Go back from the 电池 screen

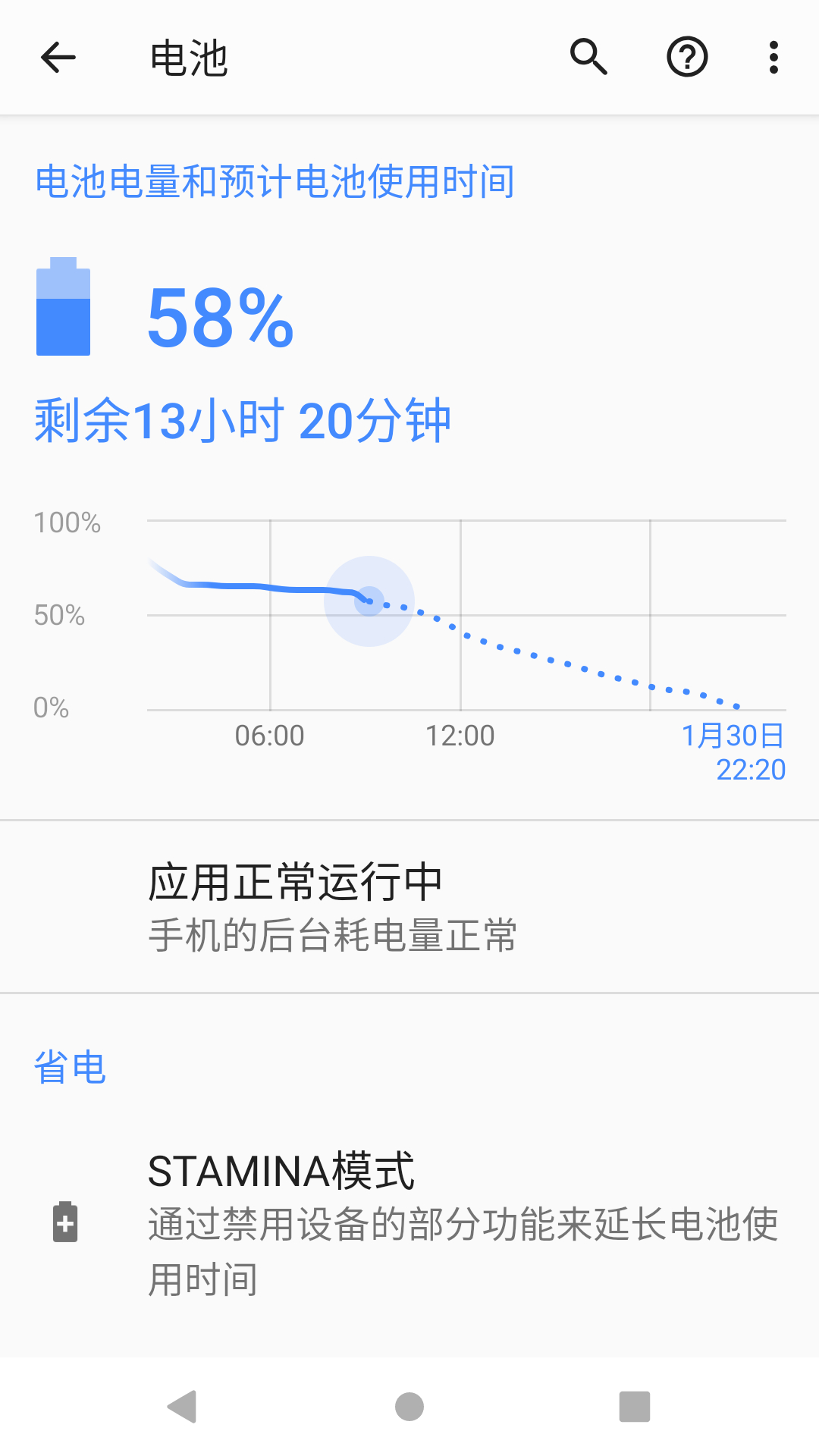click(x=58, y=58)
